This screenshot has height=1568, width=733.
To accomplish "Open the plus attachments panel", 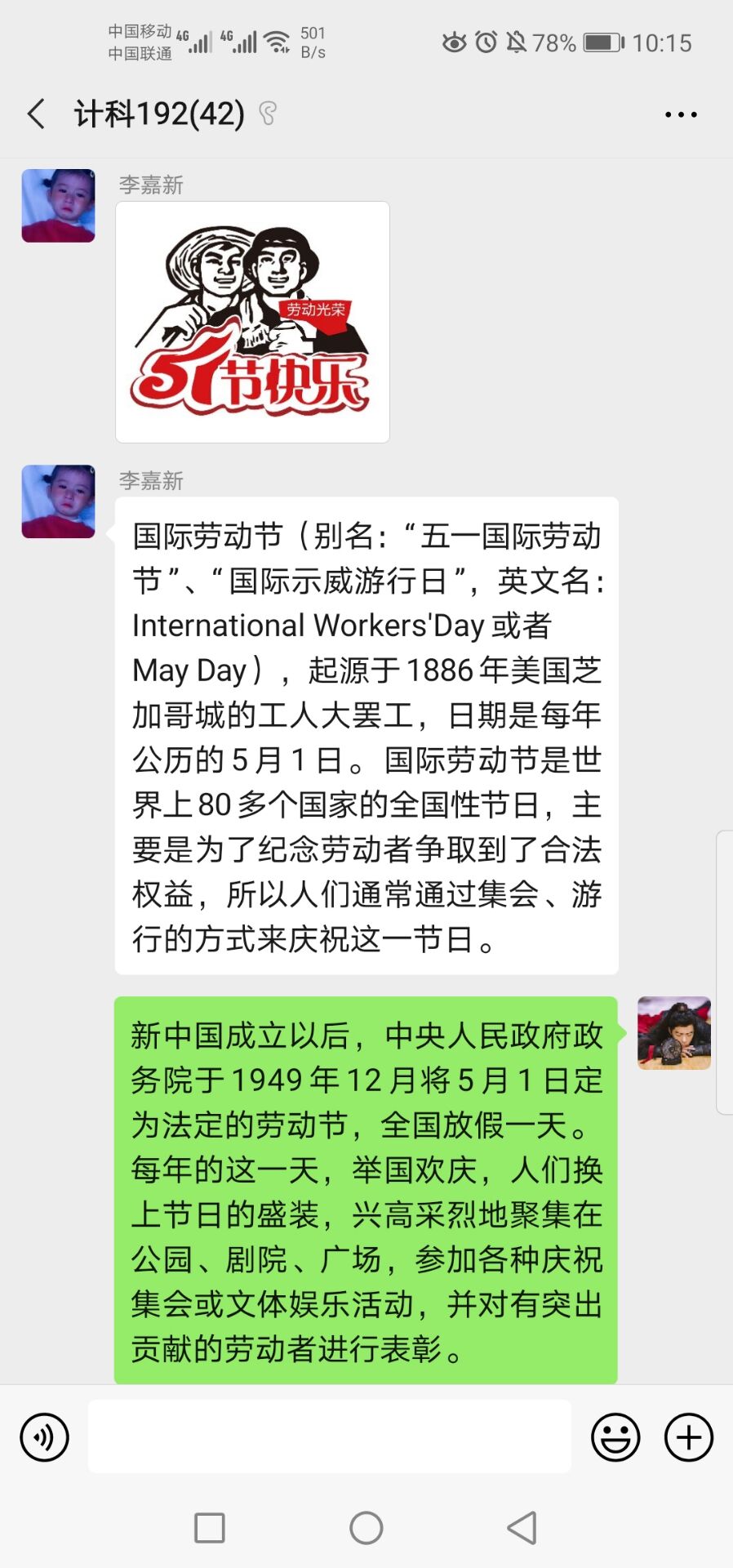I will click(x=689, y=1437).
